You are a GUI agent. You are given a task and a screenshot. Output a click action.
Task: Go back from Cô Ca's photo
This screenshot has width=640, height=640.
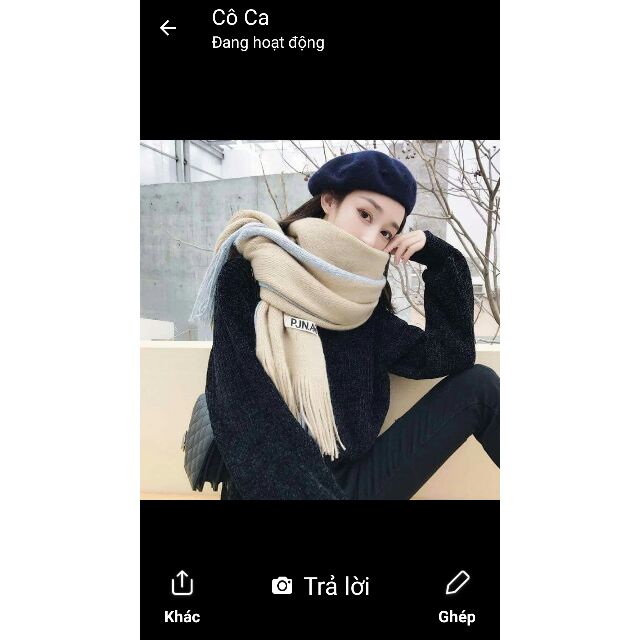(168, 28)
